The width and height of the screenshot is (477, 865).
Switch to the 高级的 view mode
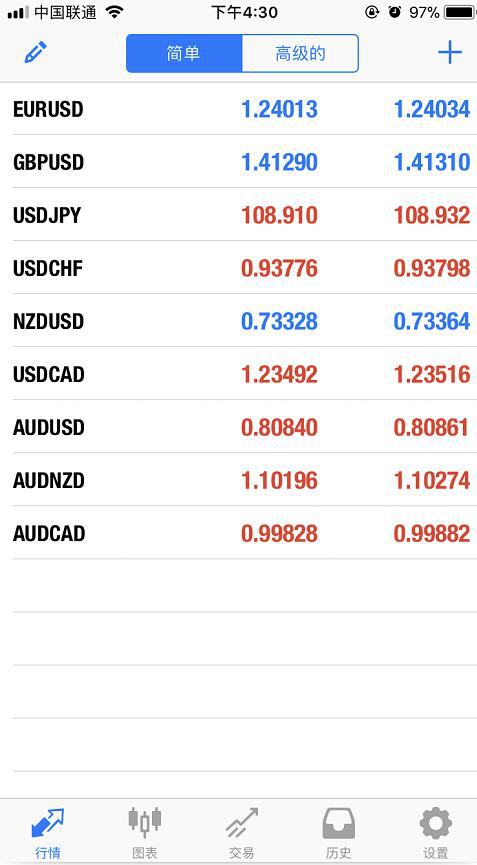click(x=300, y=54)
